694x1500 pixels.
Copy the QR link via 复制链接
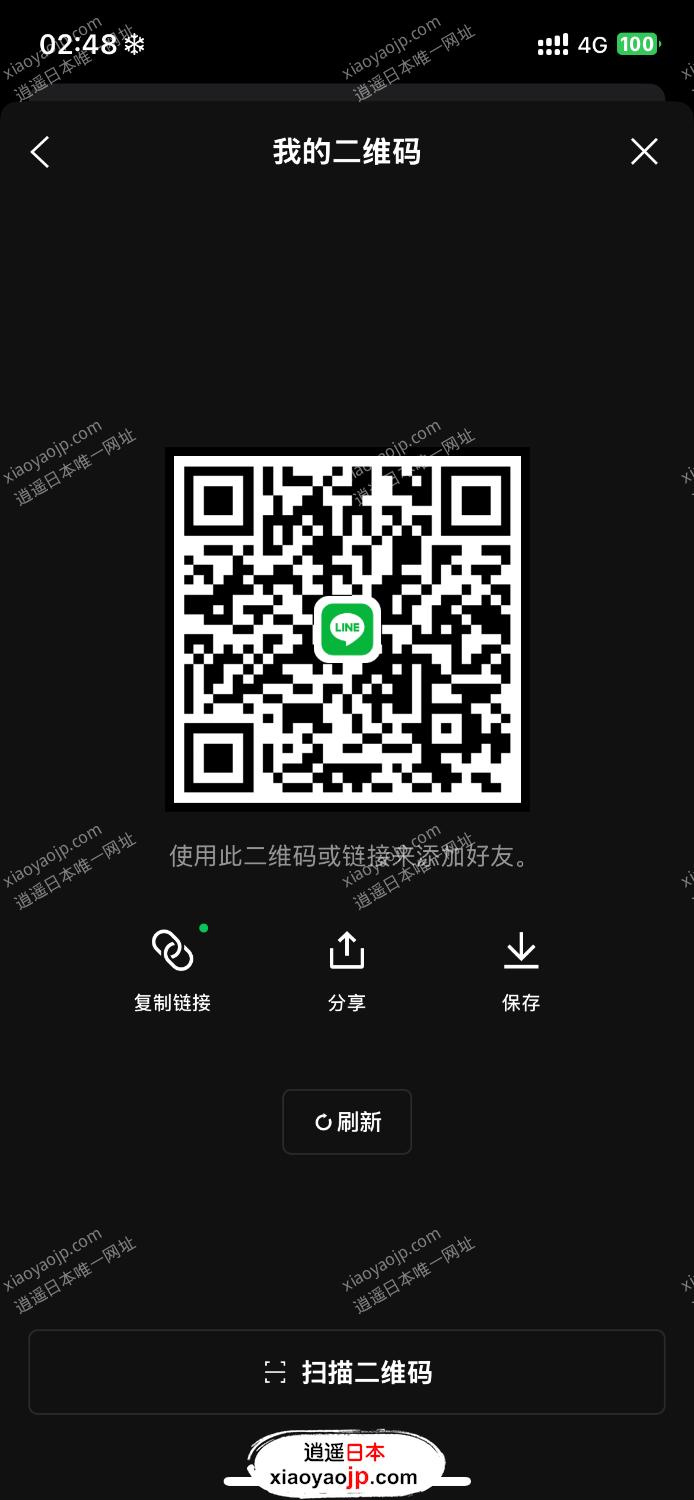coord(172,970)
